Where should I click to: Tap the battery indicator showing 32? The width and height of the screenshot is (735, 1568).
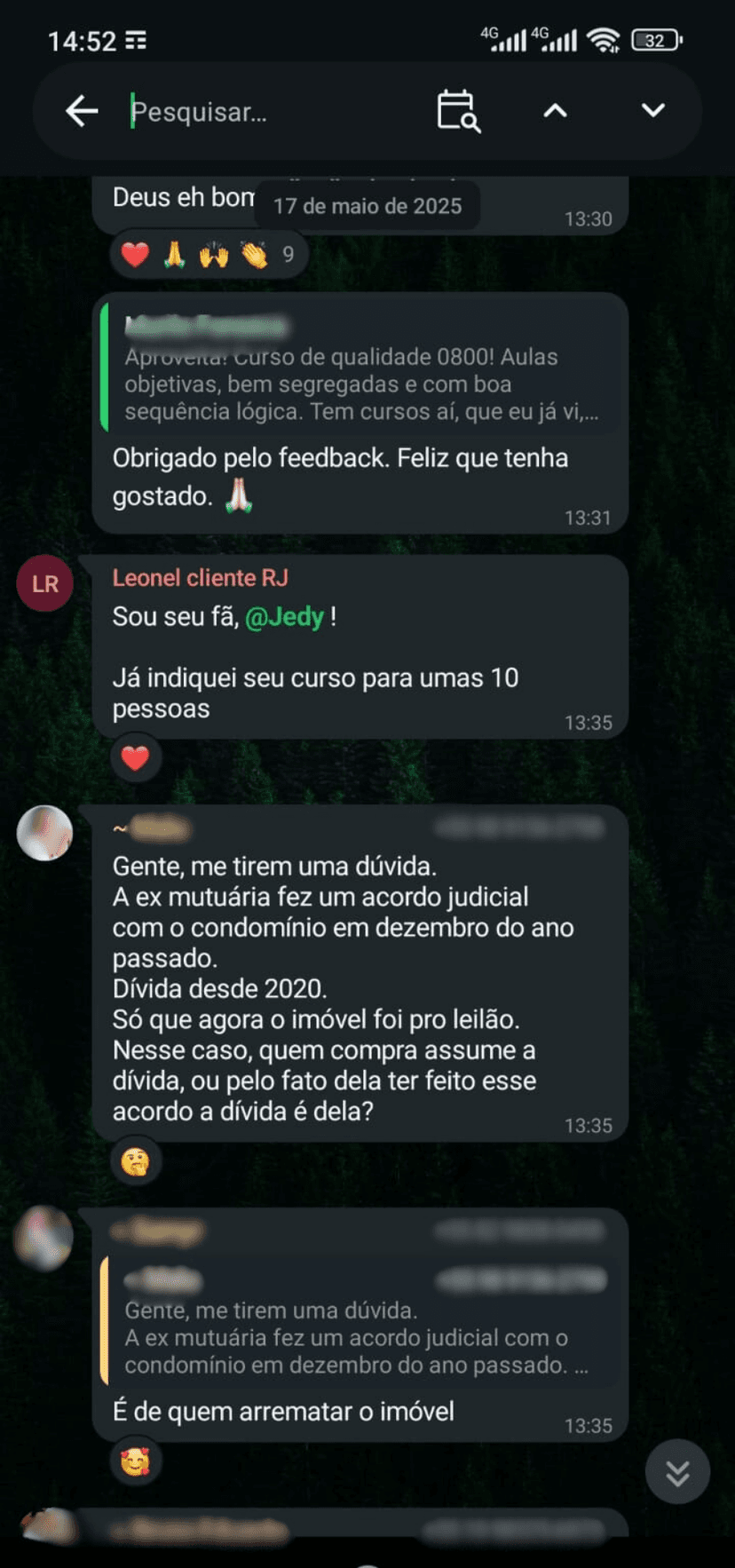pyautogui.click(x=654, y=39)
